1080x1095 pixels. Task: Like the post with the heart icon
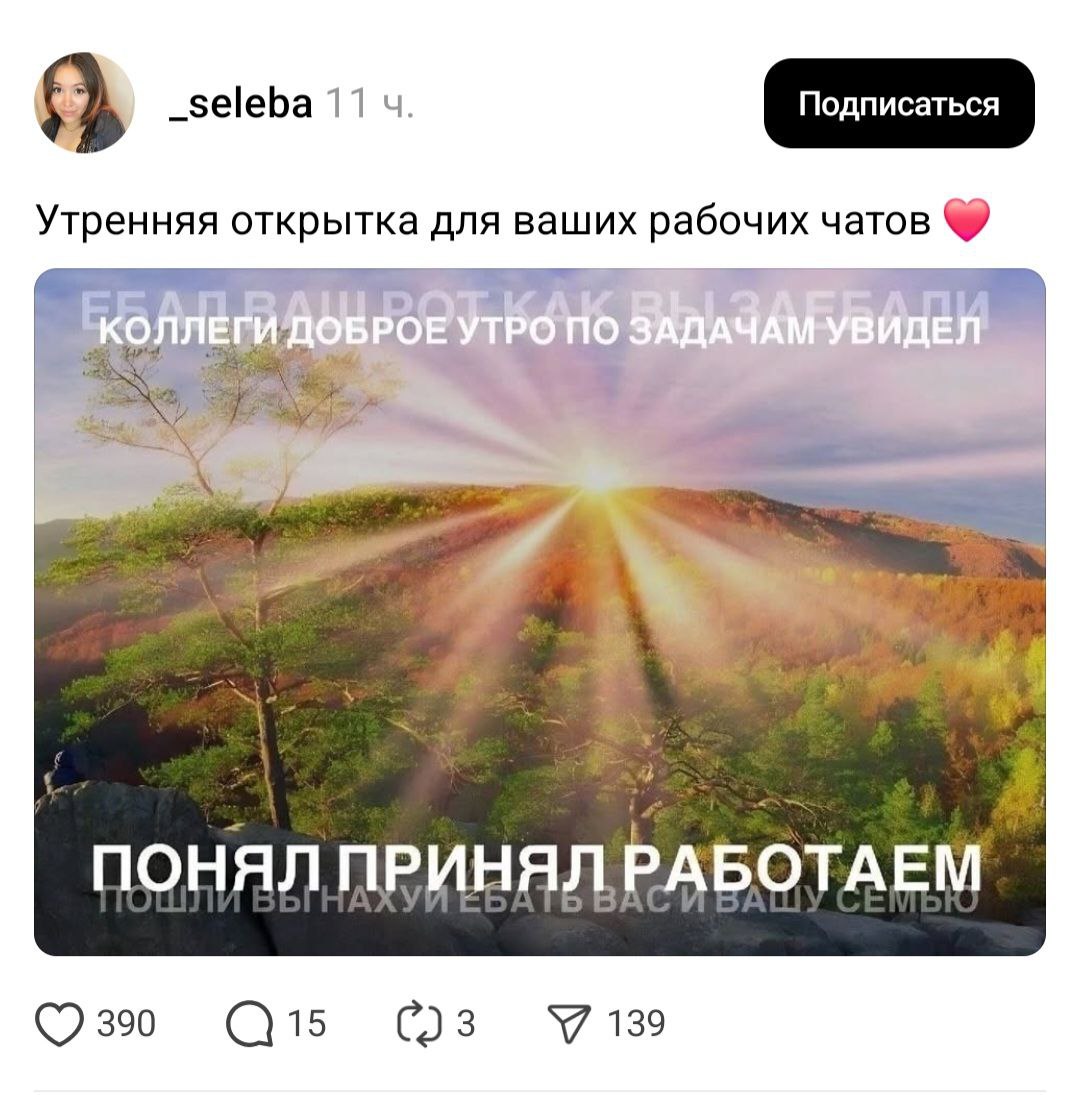click(60, 1024)
